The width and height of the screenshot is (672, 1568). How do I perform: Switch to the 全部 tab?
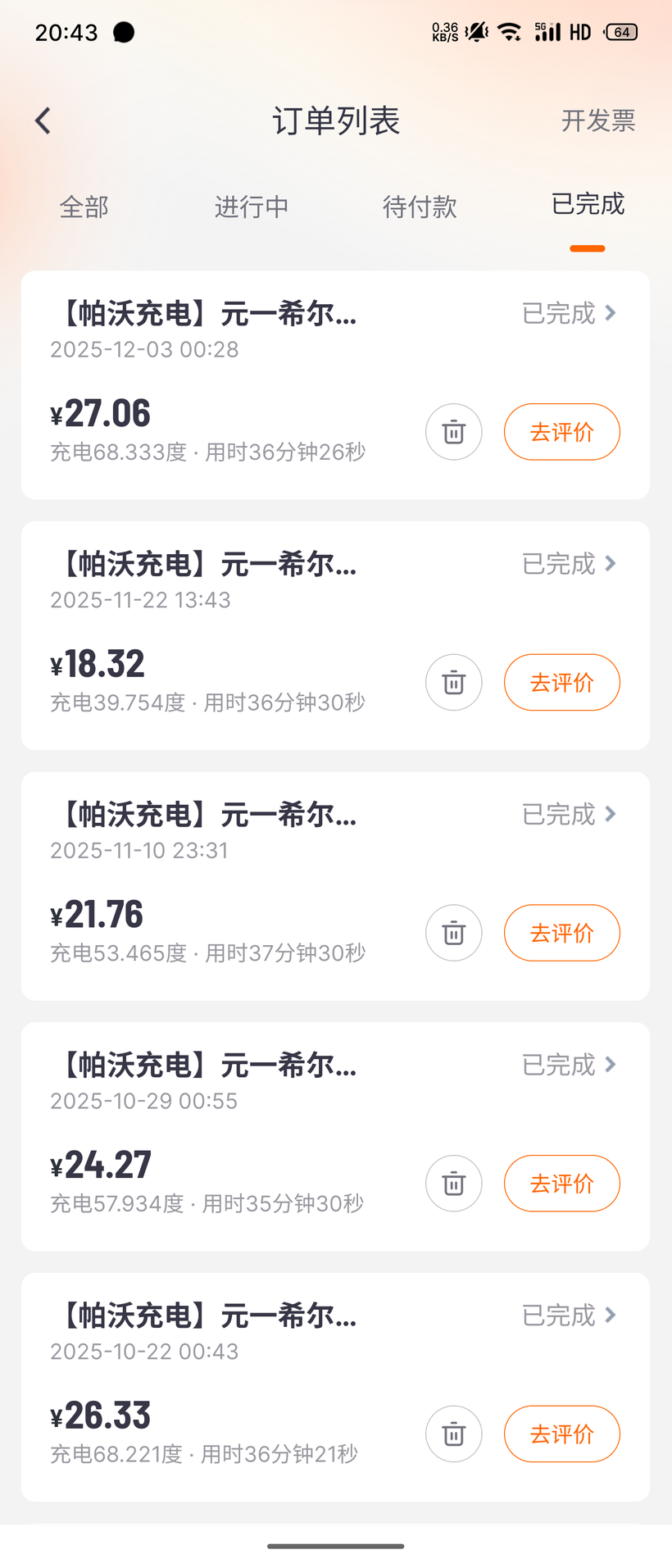[84, 207]
